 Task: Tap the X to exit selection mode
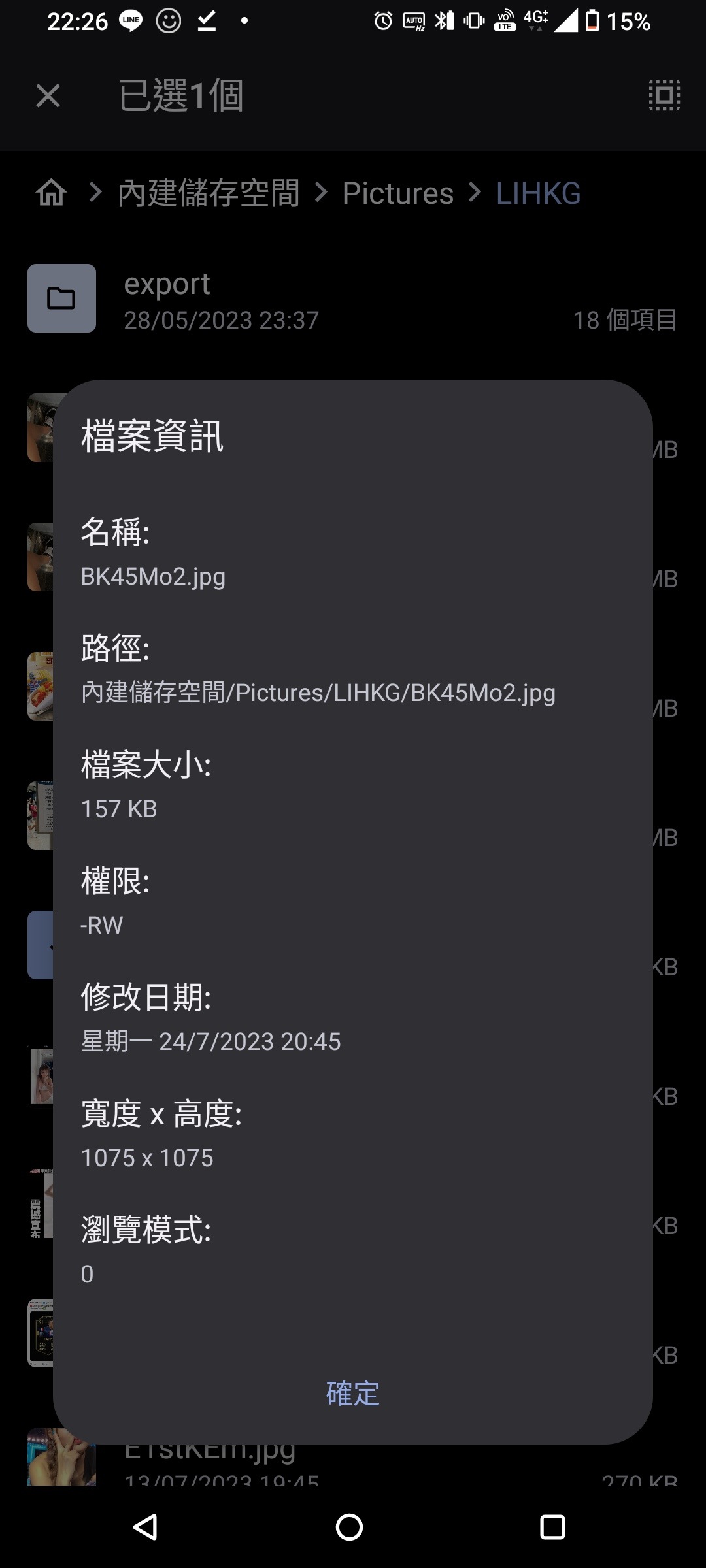(47, 95)
